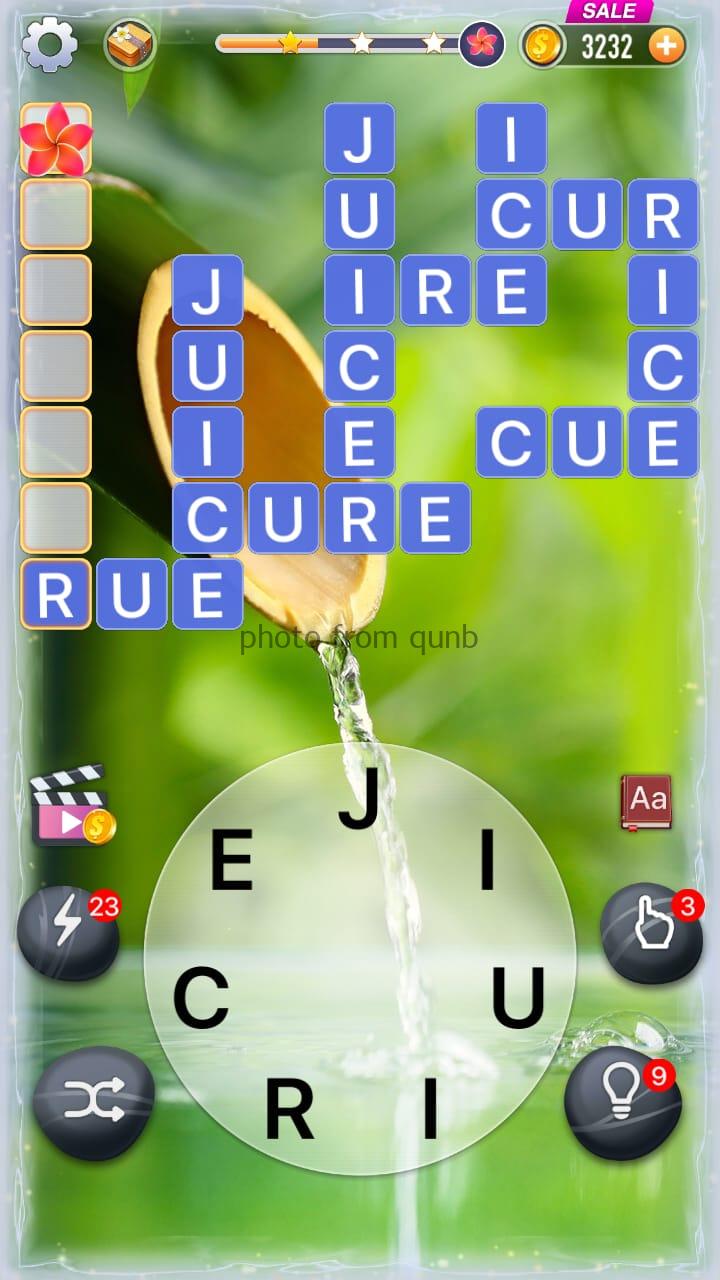Shuffle the letters in the wheel

pyautogui.click(x=93, y=1102)
